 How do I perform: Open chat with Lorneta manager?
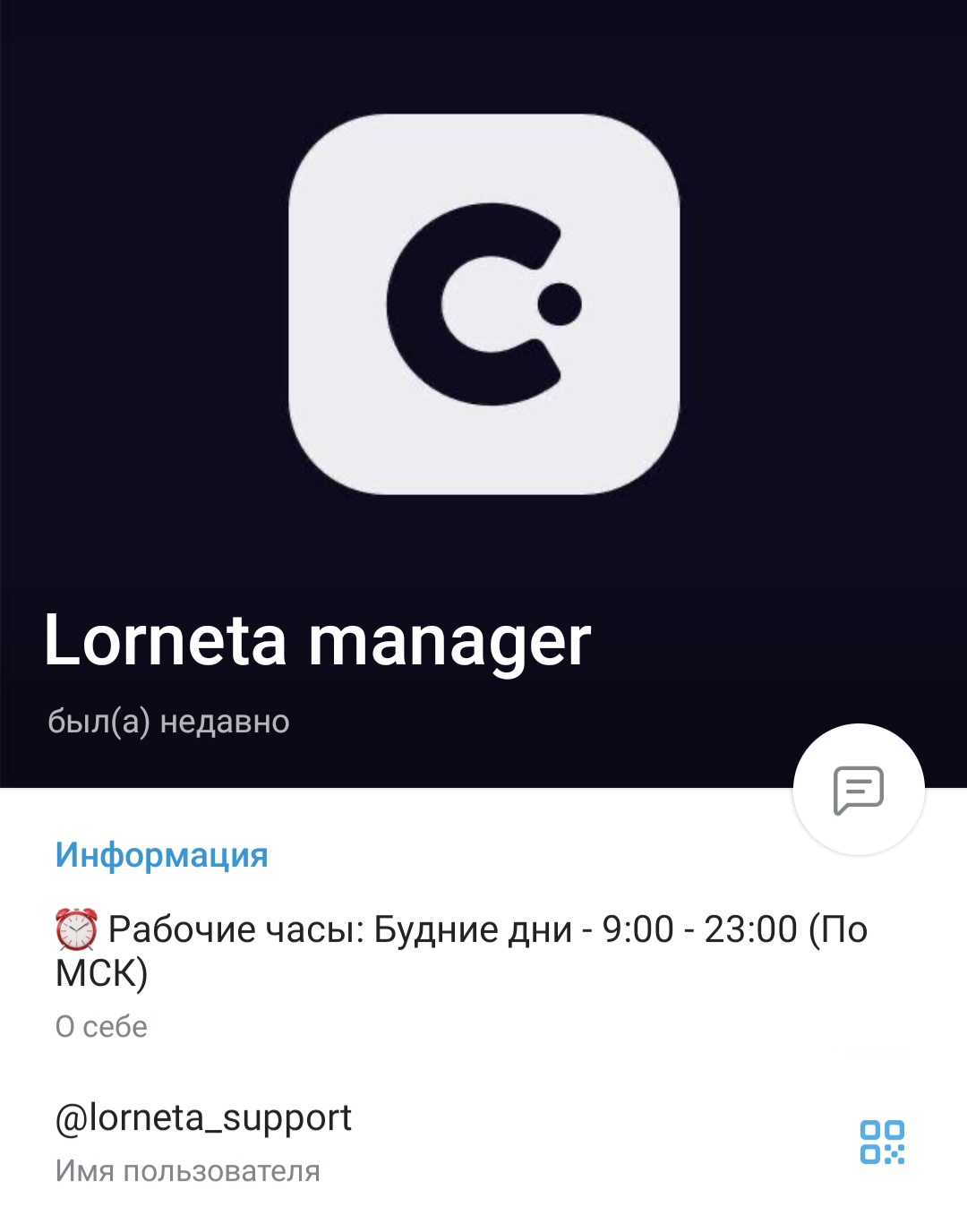point(858,789)
